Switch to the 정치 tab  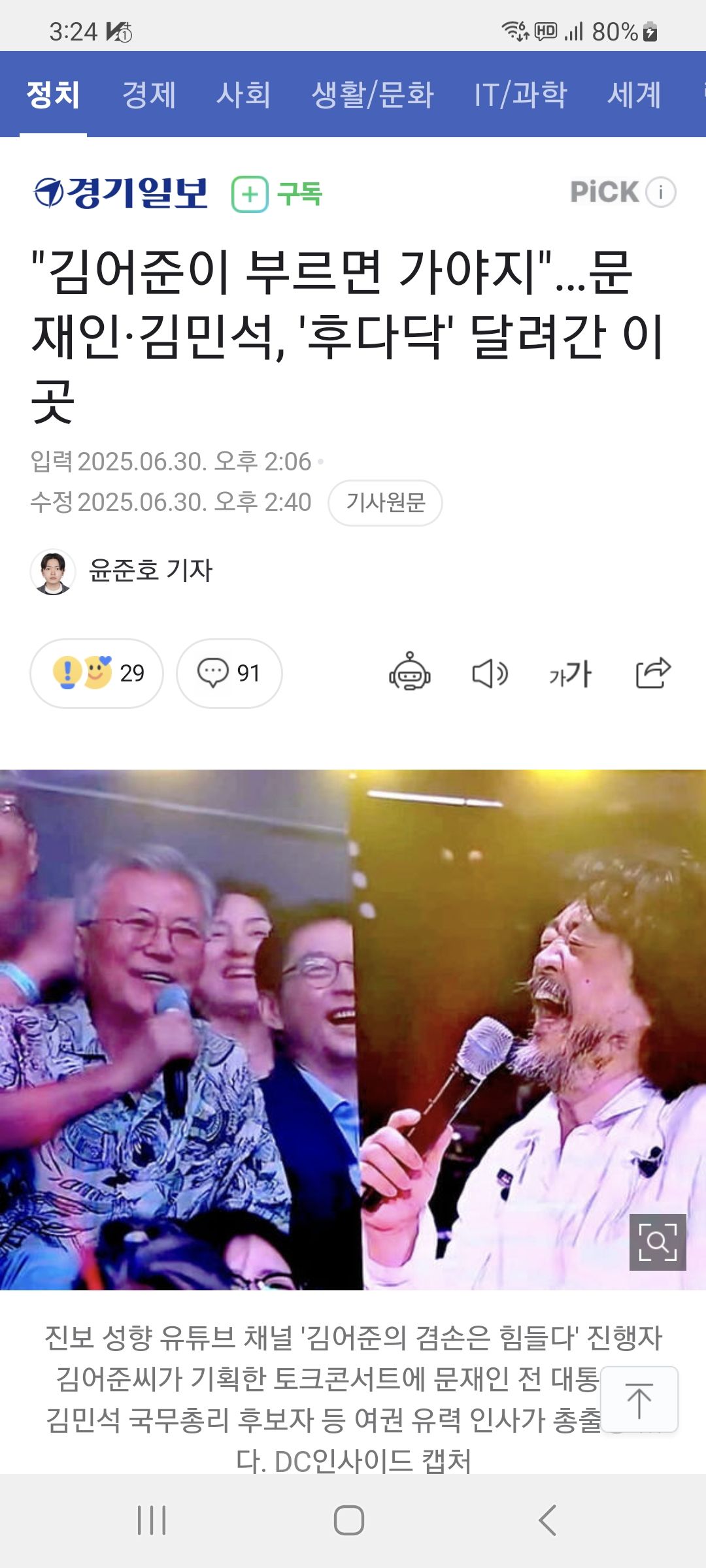click(53, 95)
